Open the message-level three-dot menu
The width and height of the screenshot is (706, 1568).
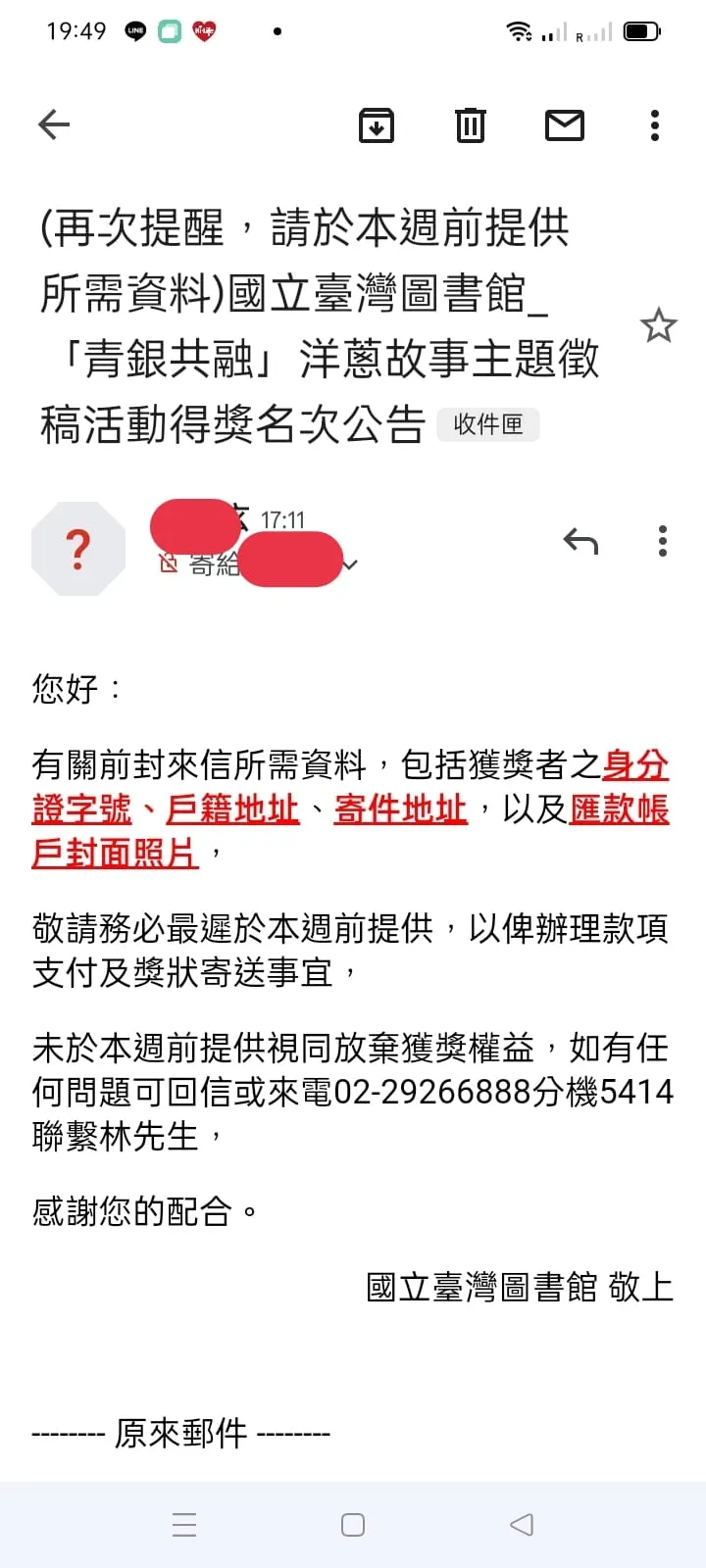click(x=663, y=542)
